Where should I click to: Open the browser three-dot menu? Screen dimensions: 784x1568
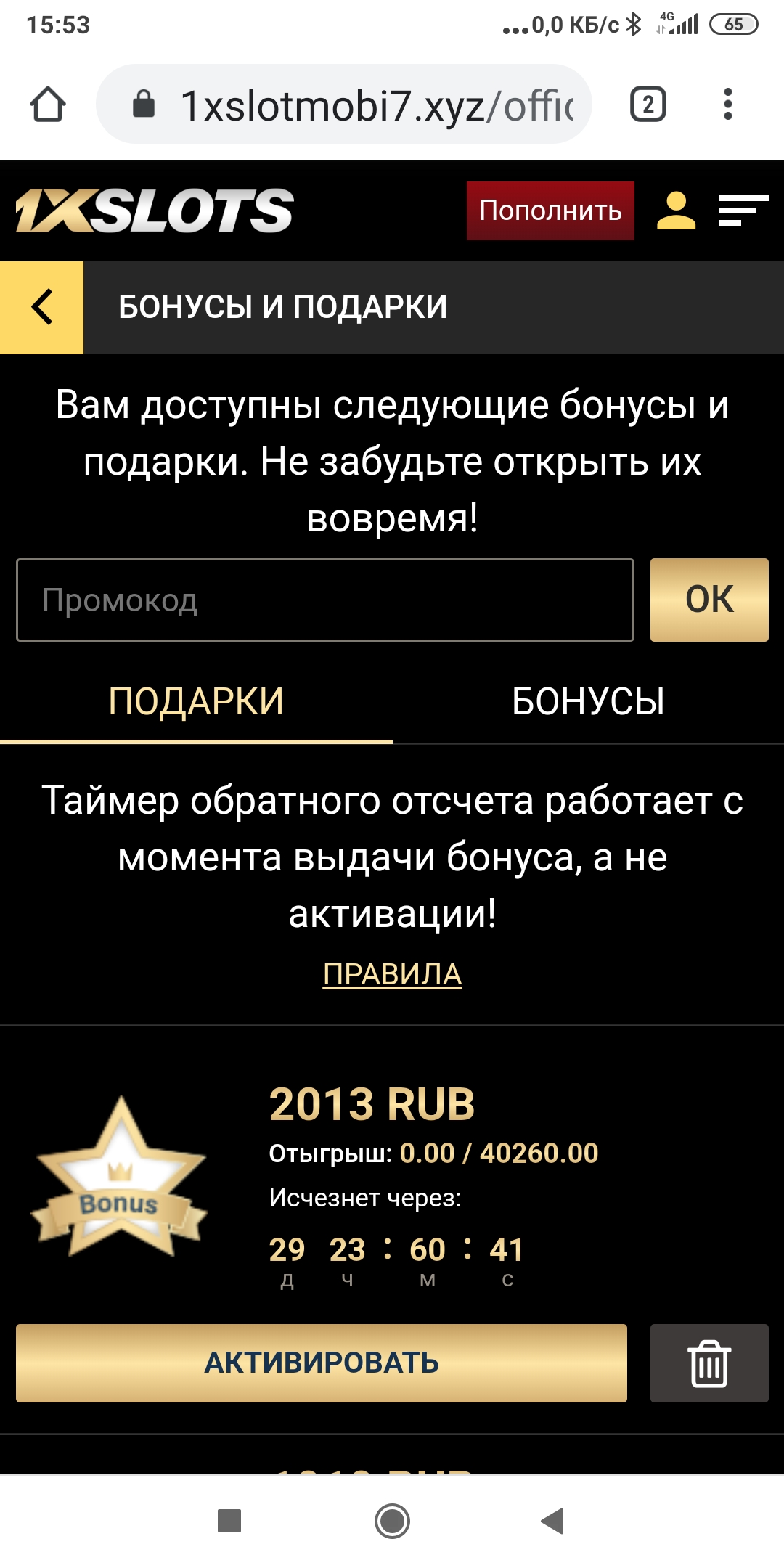click(728, 102)
